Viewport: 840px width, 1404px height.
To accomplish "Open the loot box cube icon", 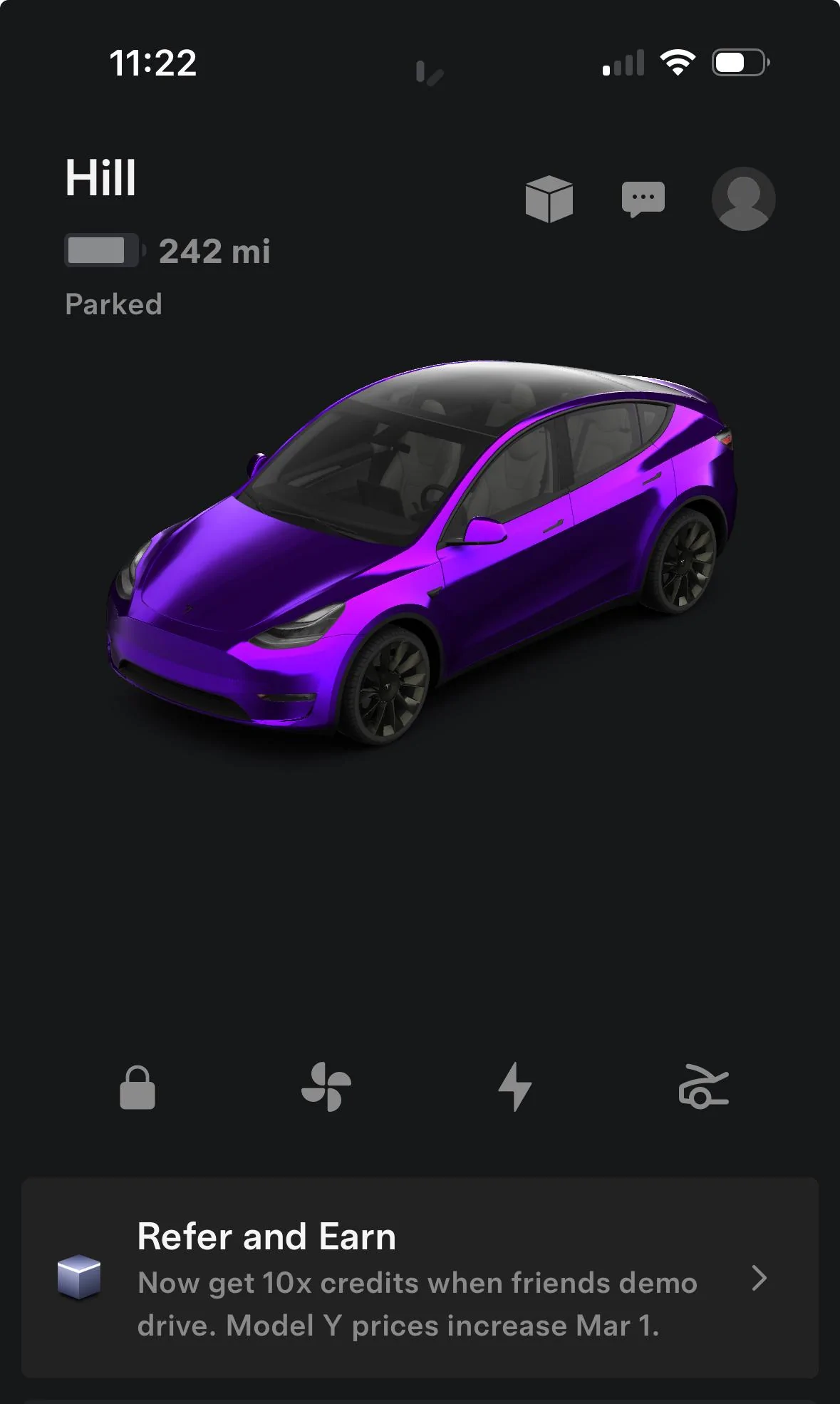I will (549, 199).
